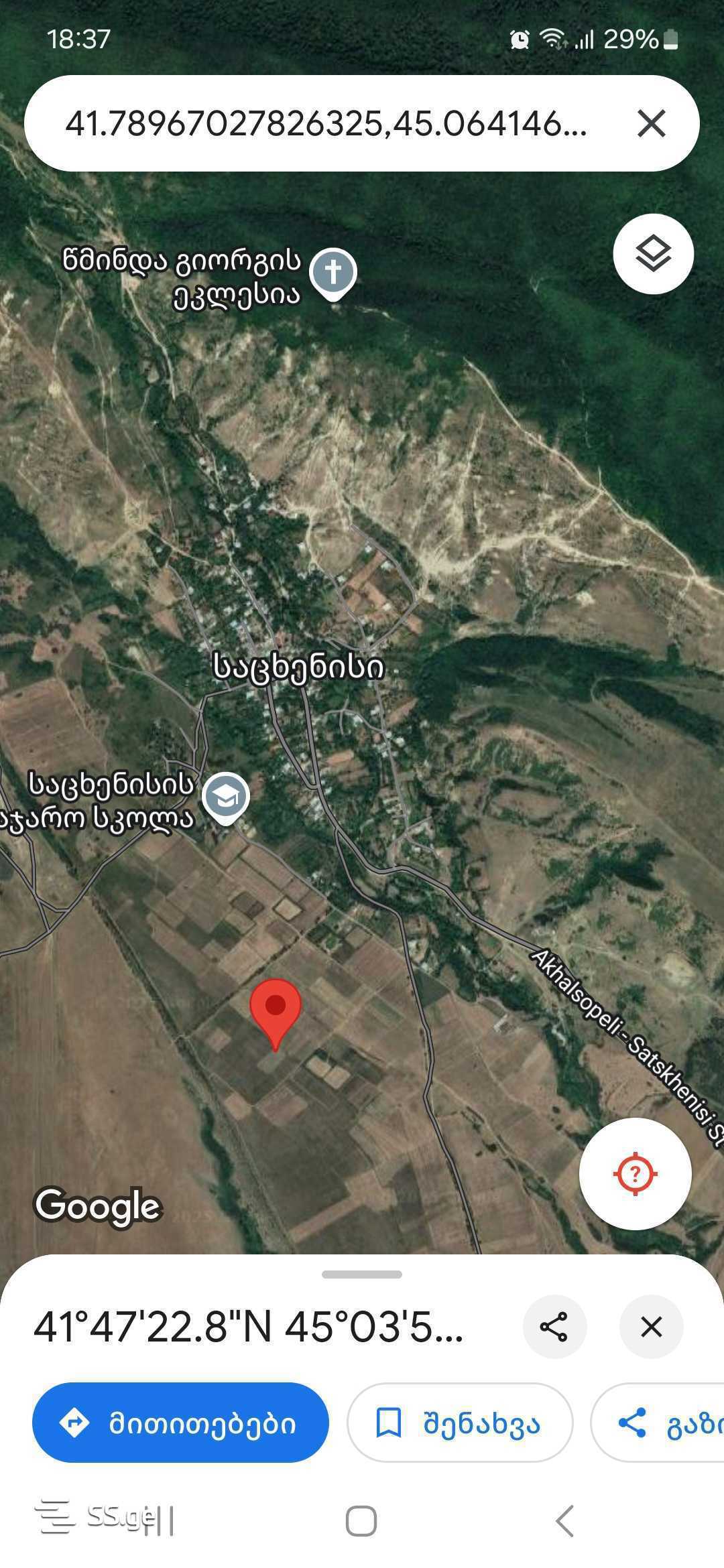Open the Satskhenisi public school marker
The image size is (724, 1568).
point(227,797)
